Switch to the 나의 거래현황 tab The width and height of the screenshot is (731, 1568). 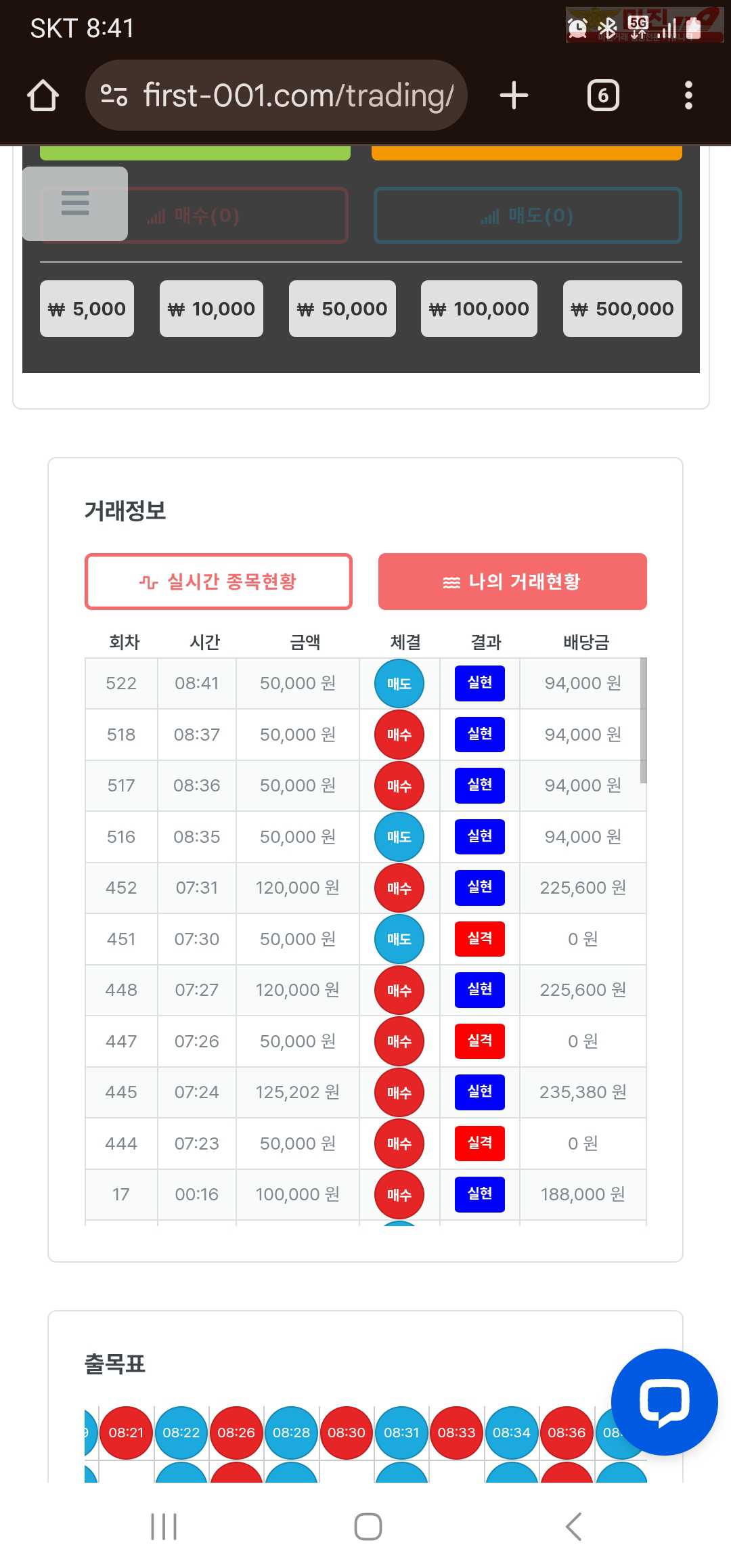[x=512, y=582]
